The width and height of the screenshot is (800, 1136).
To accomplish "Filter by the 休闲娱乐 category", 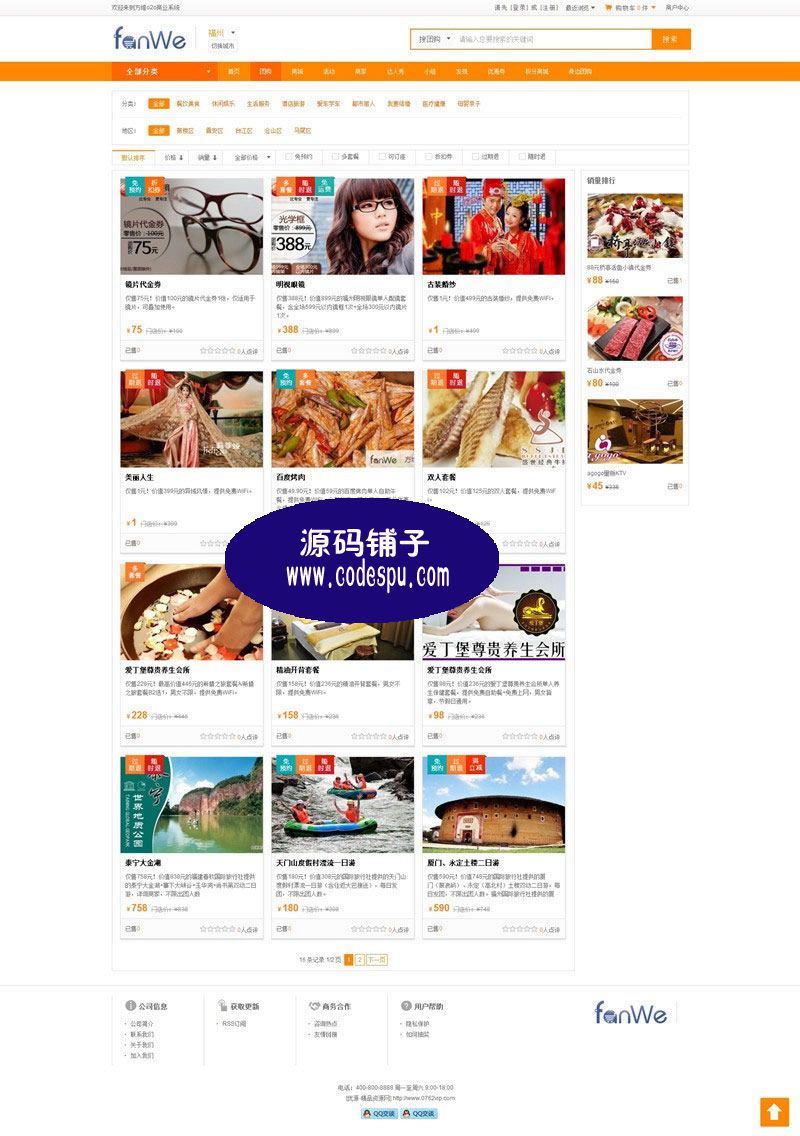I will [x=223, y=104].
